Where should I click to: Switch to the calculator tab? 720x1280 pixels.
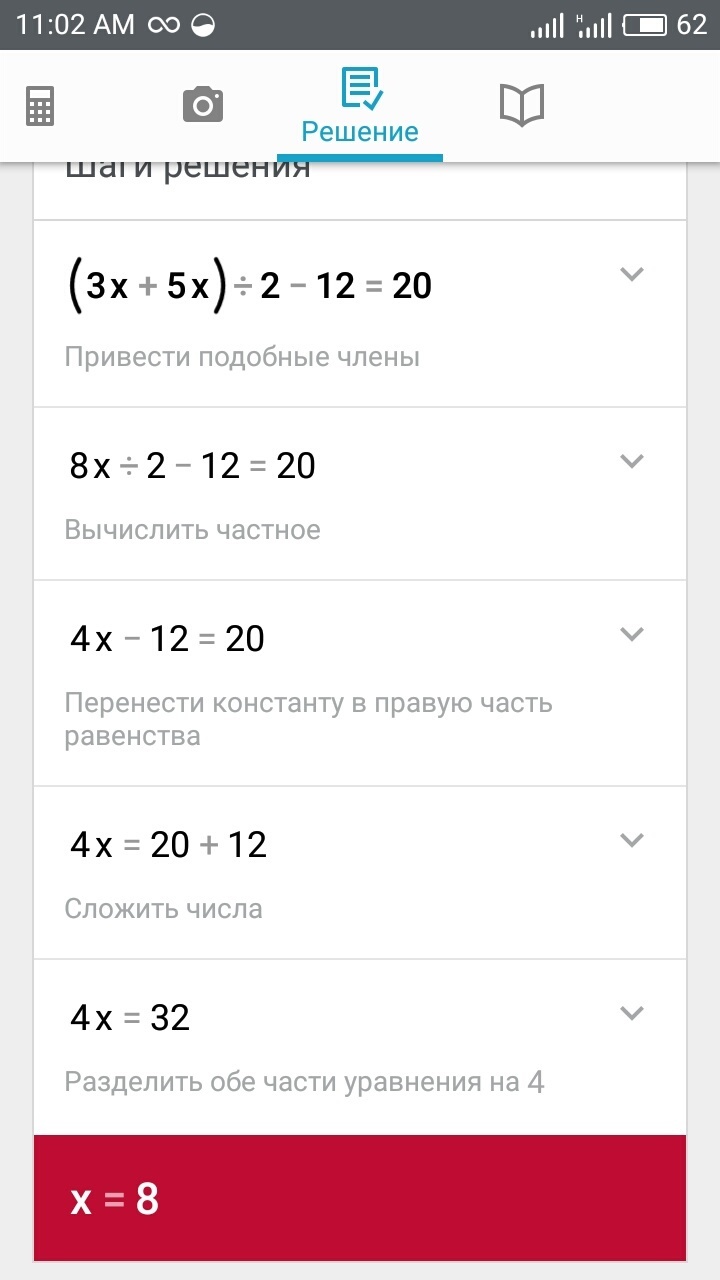point(40,105)
